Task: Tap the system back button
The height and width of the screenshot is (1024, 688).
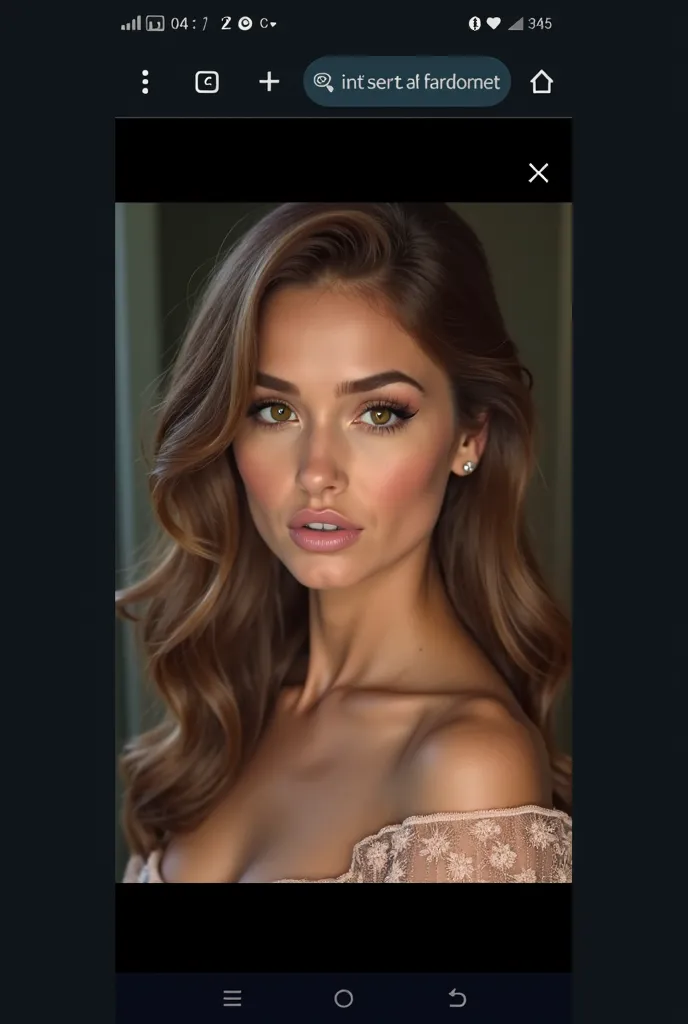Action: [457, 998]
